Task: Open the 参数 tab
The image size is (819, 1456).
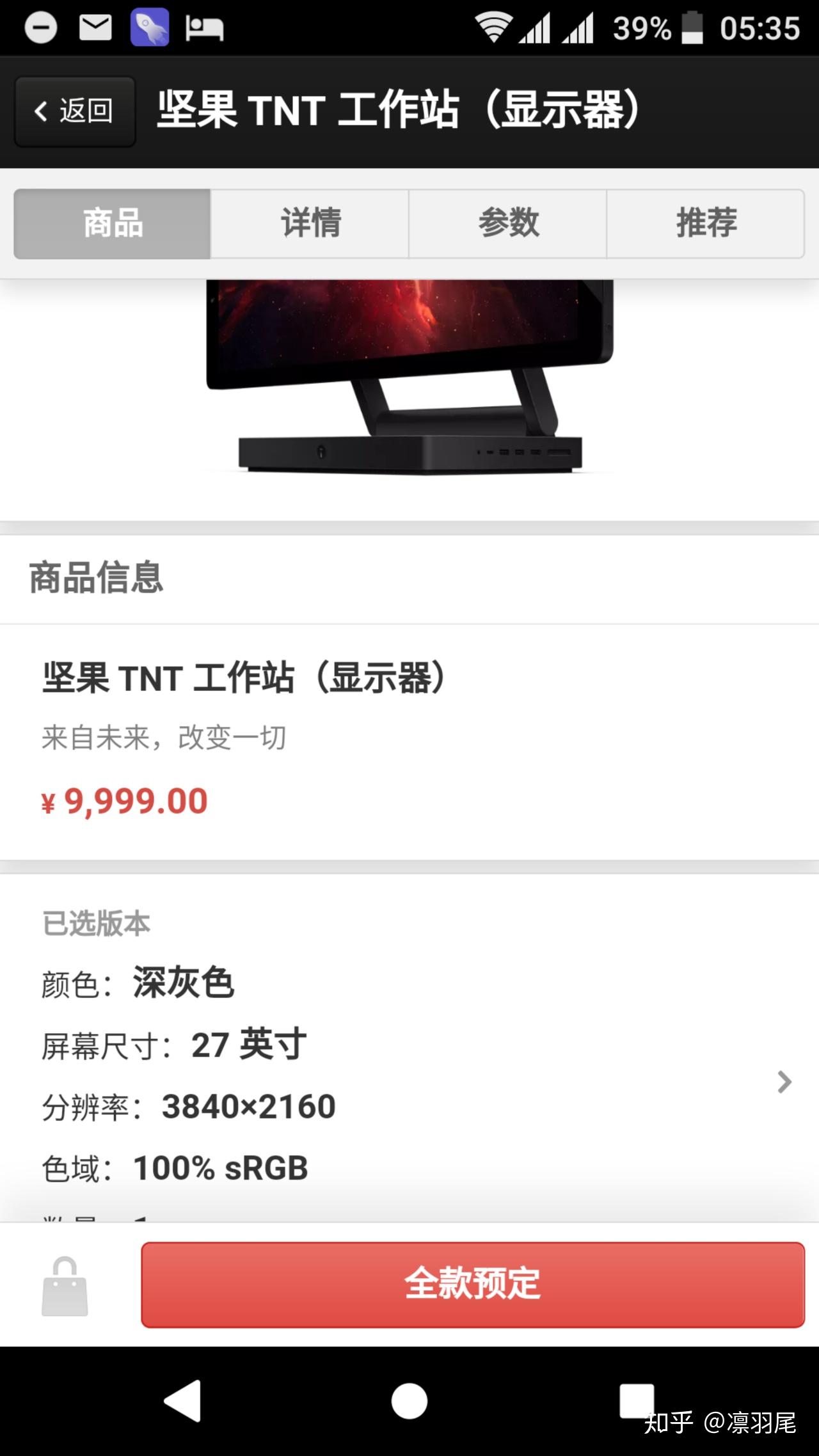Action: coord(509,223)
